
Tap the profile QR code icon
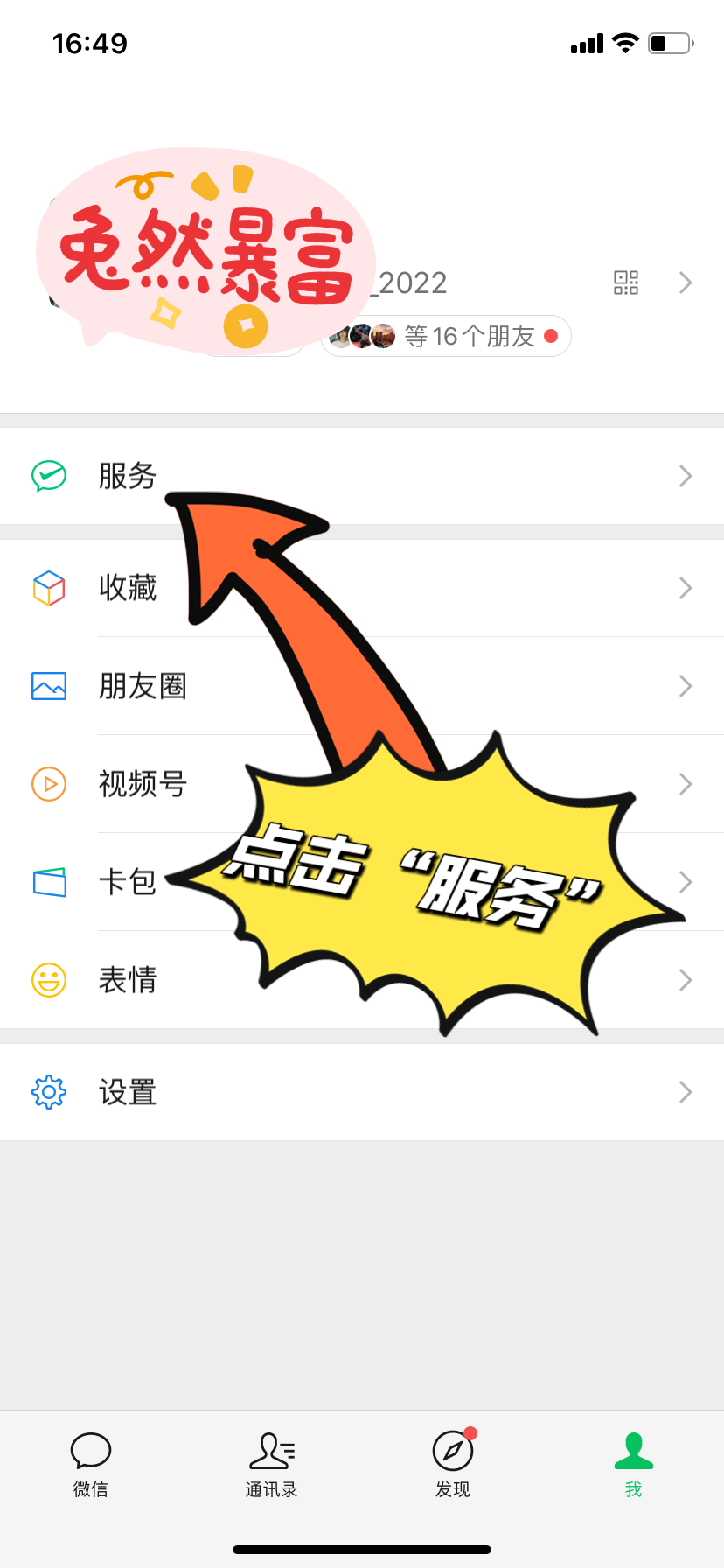coord(625,283)
